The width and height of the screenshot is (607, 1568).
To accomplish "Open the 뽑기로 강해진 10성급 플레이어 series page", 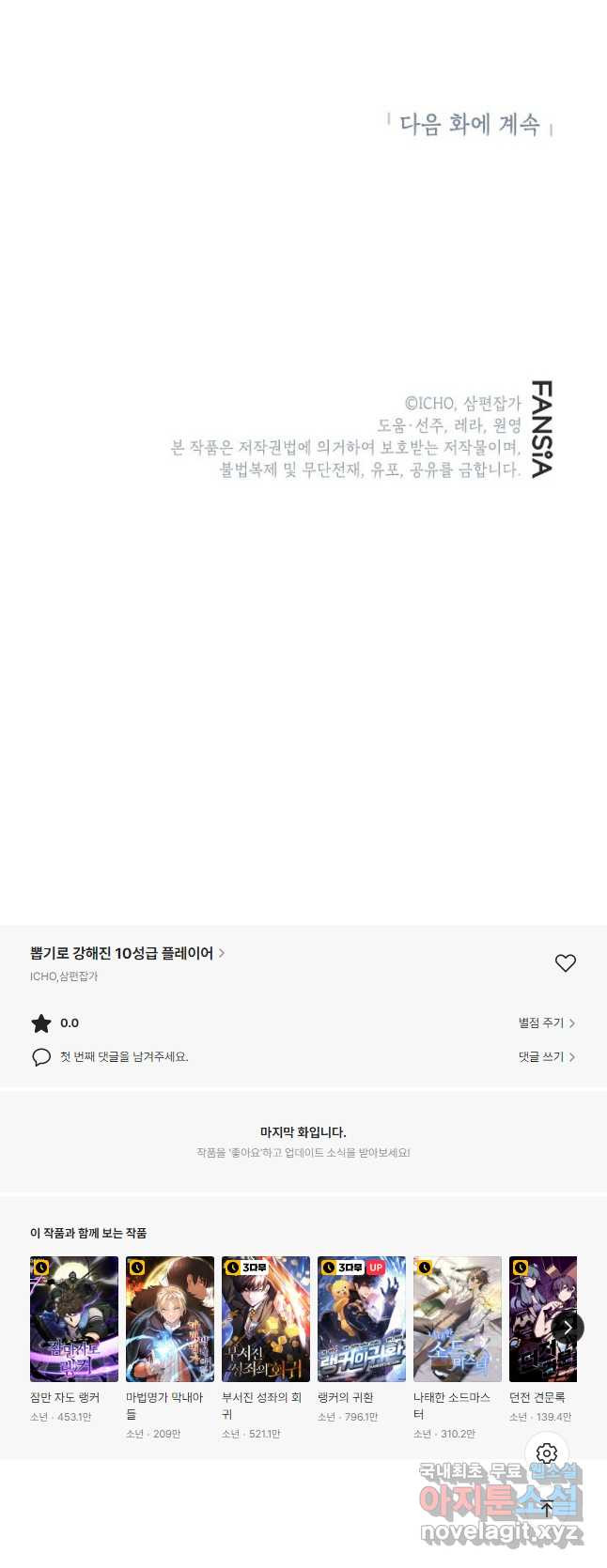I will pos(127,953).
